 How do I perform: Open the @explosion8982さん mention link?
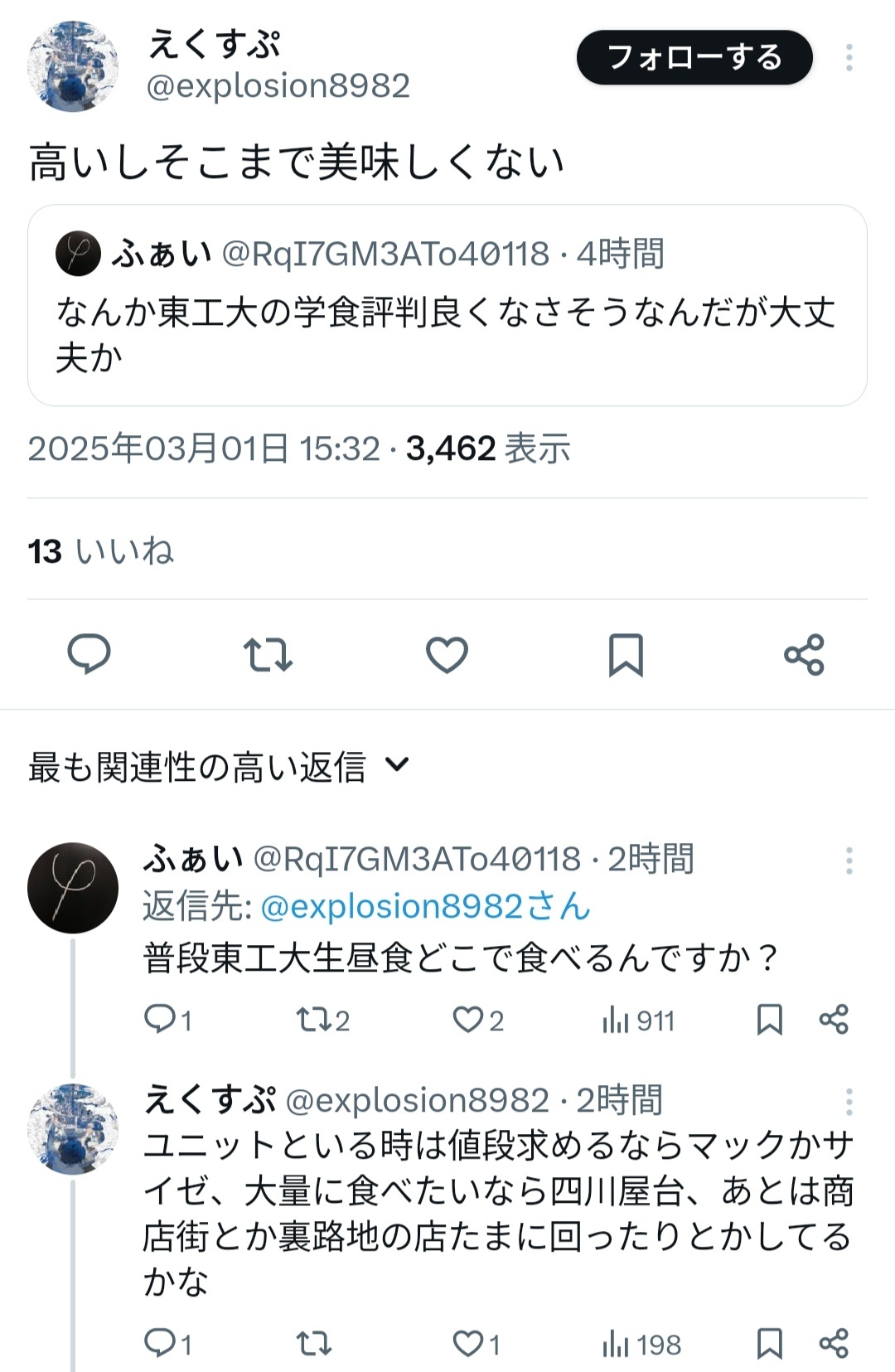click(424, 906)
